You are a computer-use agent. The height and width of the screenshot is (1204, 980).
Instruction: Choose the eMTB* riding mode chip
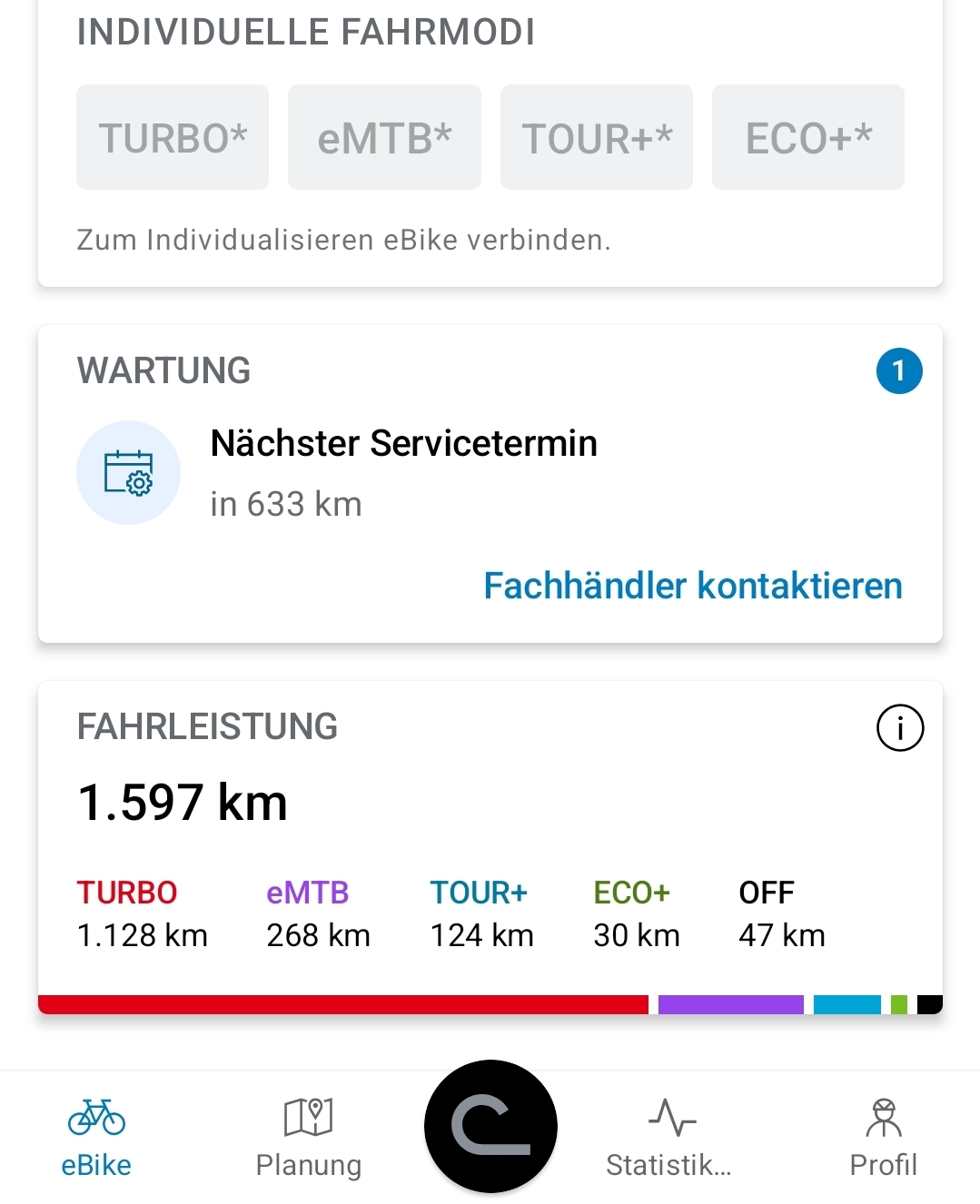click(x=384, y=138)
